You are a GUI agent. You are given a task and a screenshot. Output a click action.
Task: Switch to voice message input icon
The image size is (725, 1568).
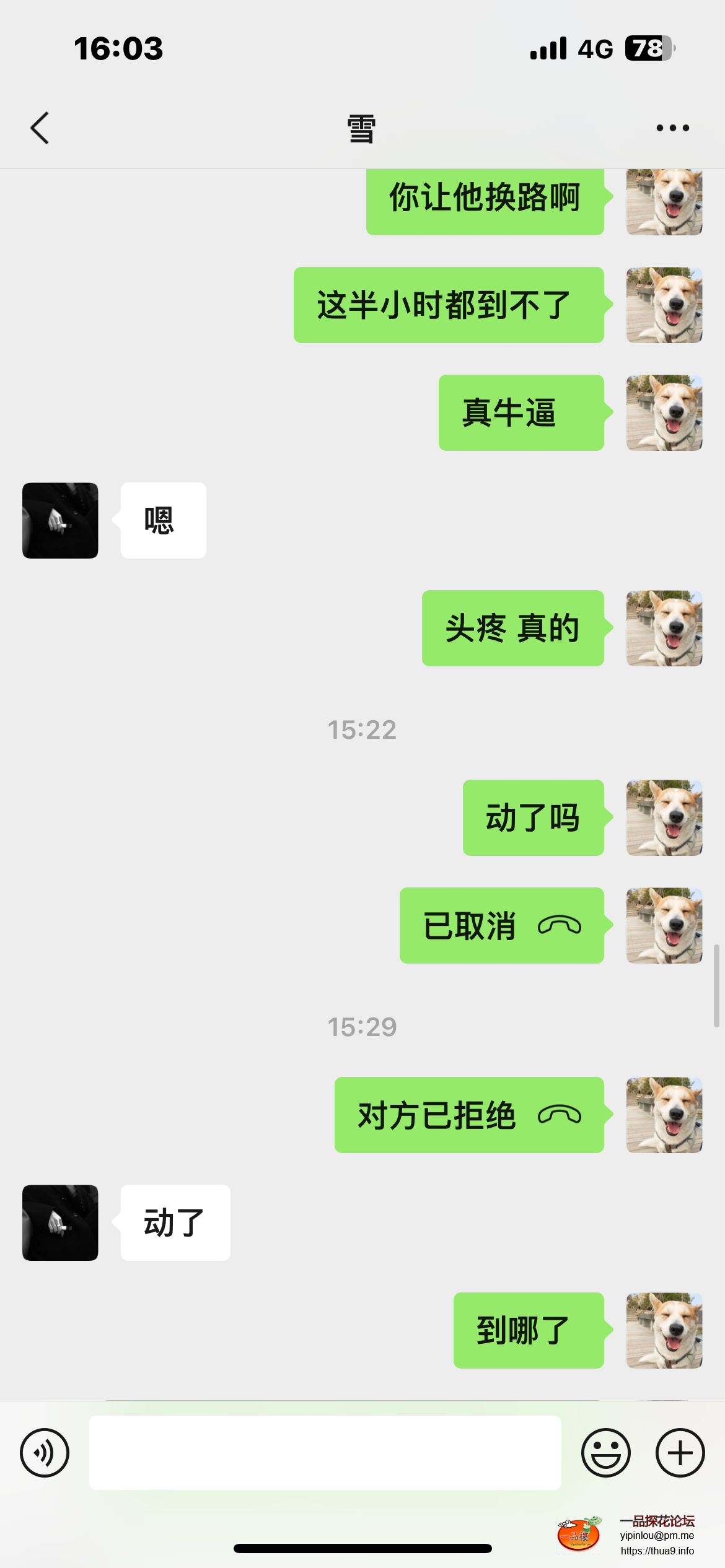pos(44,1452)
